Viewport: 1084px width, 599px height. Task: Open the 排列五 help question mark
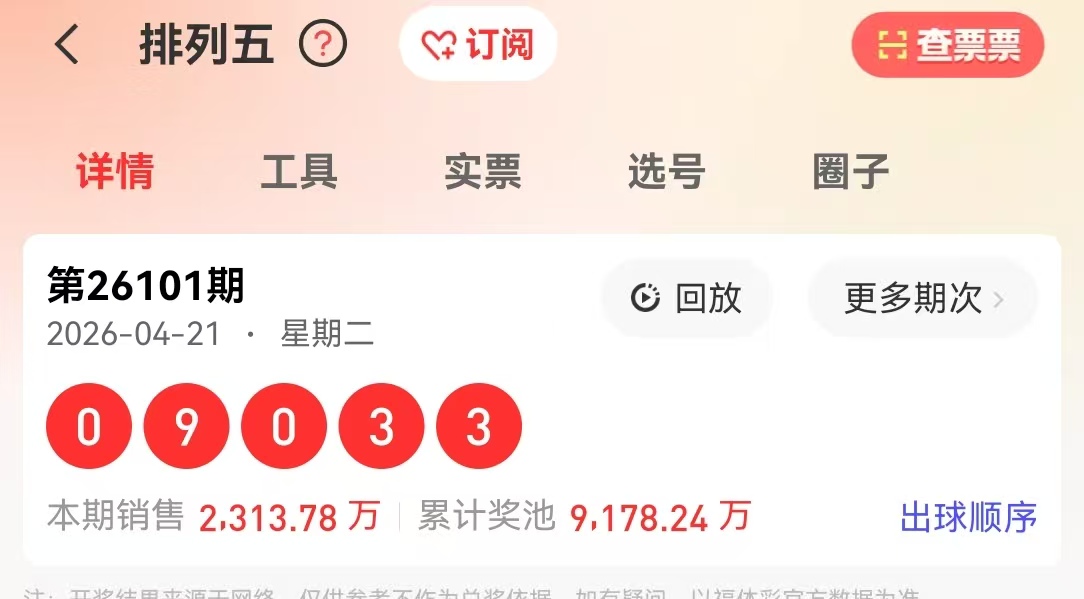click(x=322, y=45)
